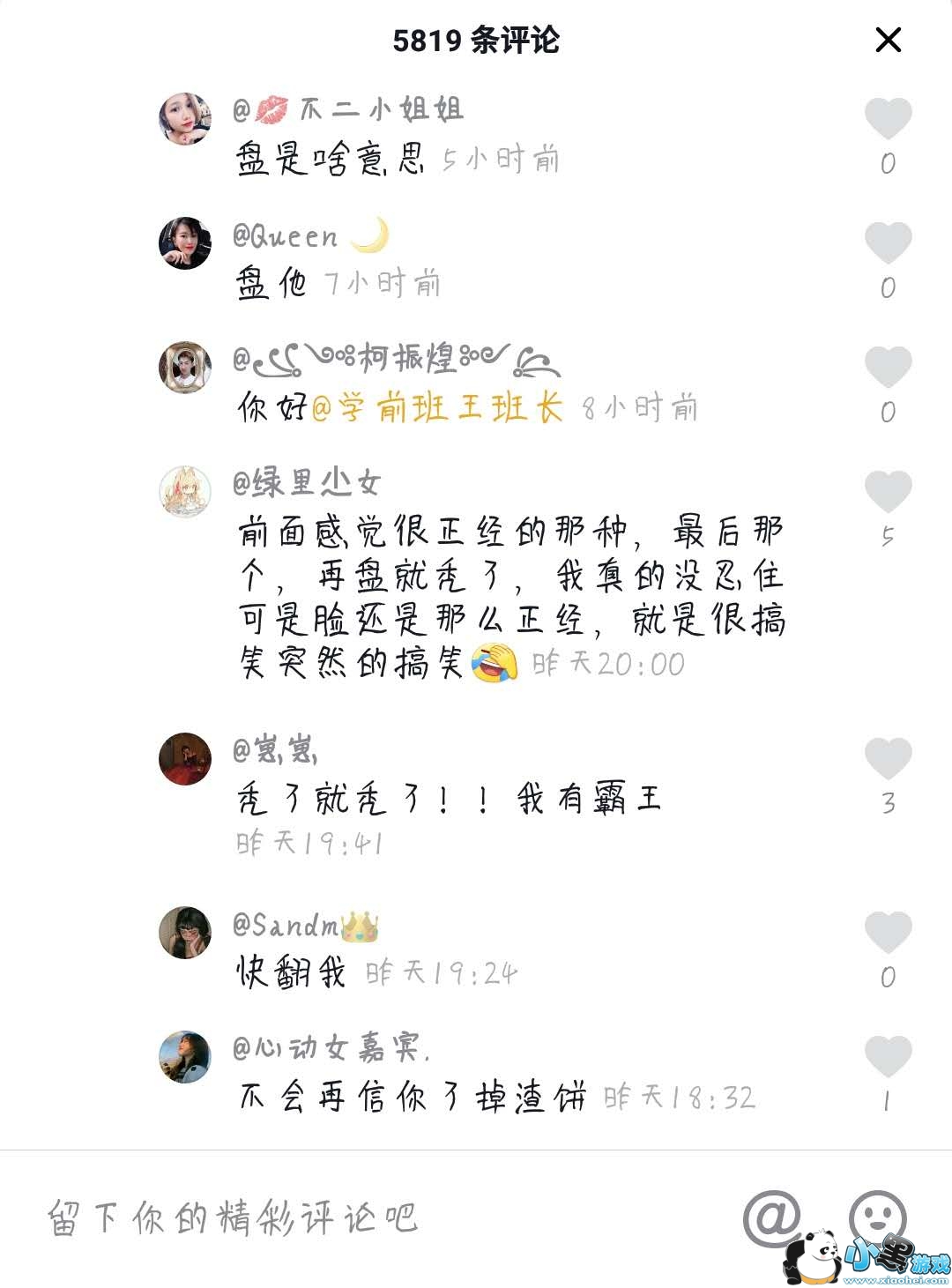This screenshot has width=952, height=1288.
Task: Open 不二小姐姐's profile avatar
Action: tap(185, 119)
